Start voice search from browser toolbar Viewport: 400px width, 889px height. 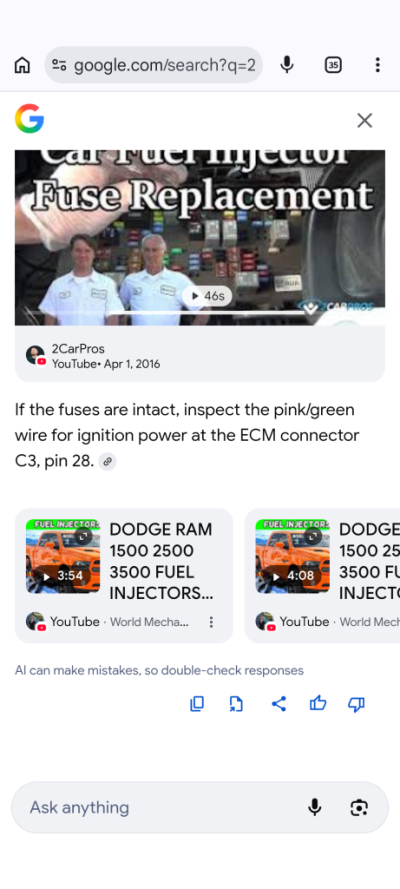(287, 65)
